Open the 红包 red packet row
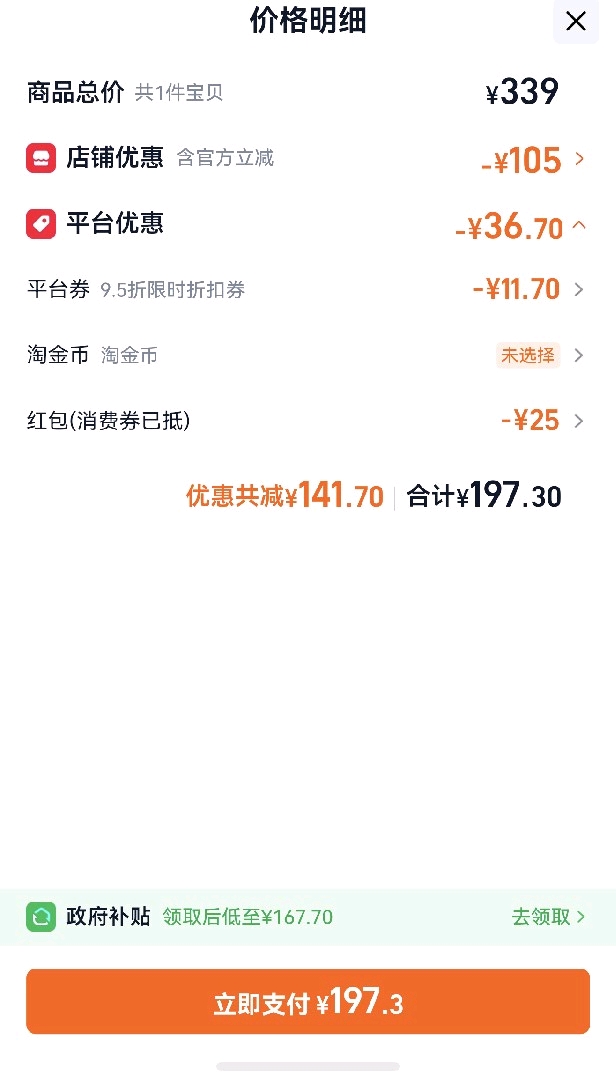 pyautogui.click(x=307, y=420)
